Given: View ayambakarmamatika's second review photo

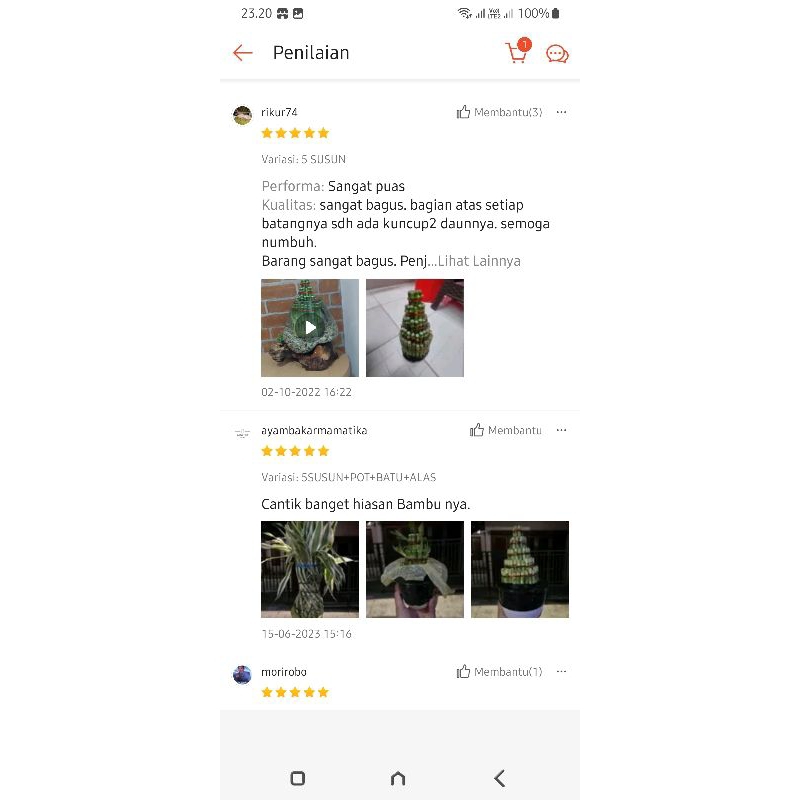Looking at the screenshot, I should pos(415,569).
